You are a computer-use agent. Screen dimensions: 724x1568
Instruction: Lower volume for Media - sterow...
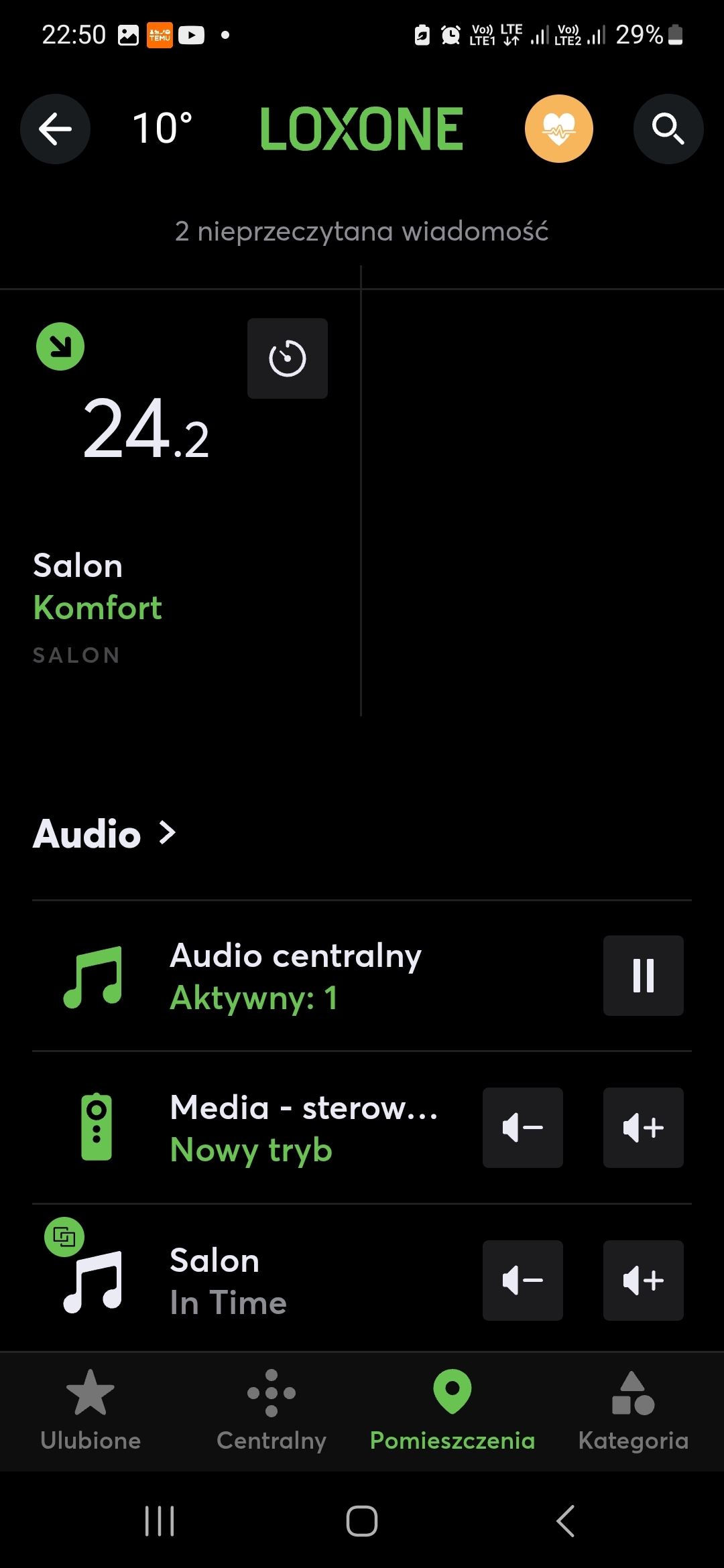(522, 1128)
